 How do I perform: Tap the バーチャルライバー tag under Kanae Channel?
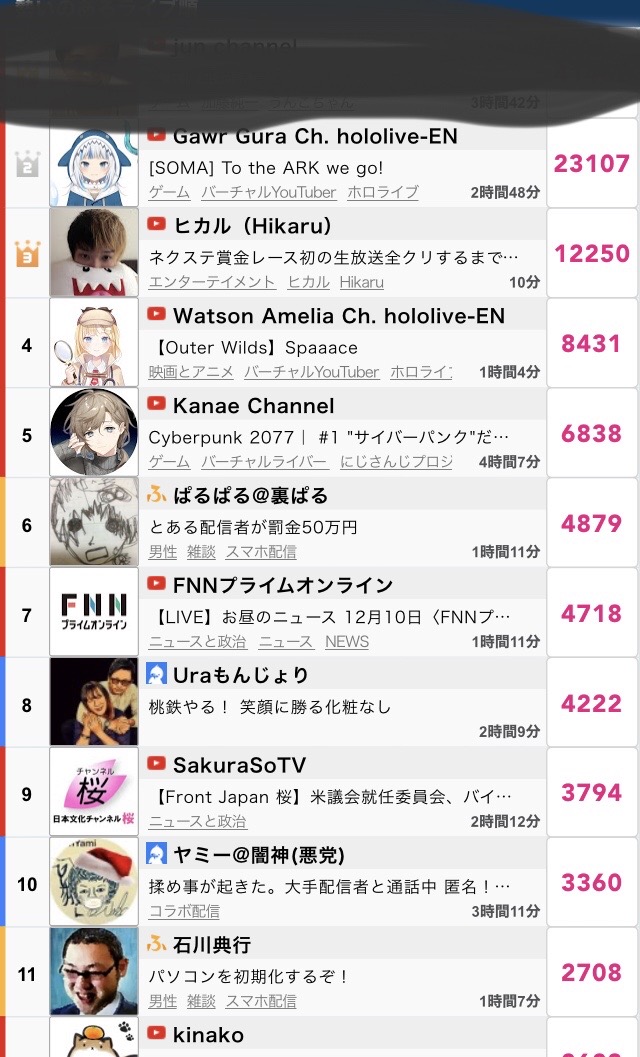tap(264, 462)
